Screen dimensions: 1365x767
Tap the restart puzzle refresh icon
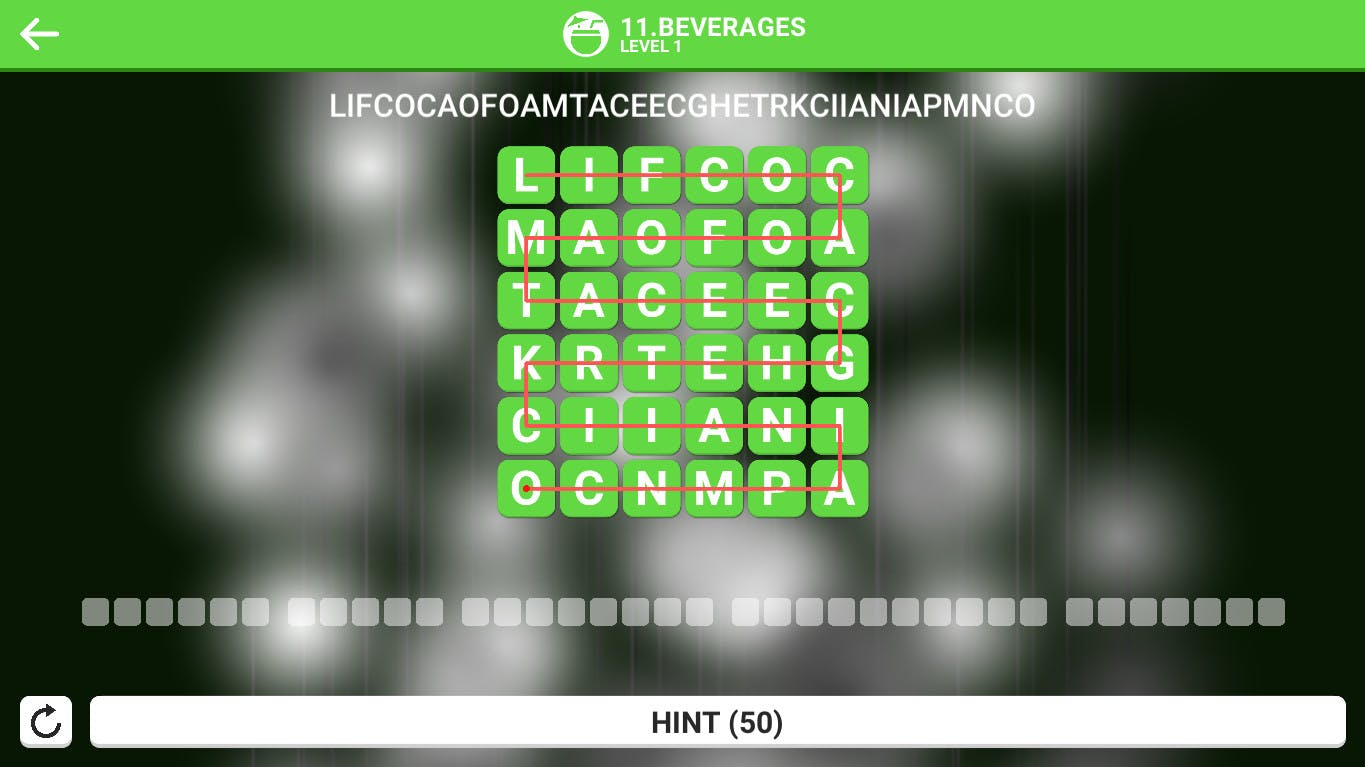point(46,721)
